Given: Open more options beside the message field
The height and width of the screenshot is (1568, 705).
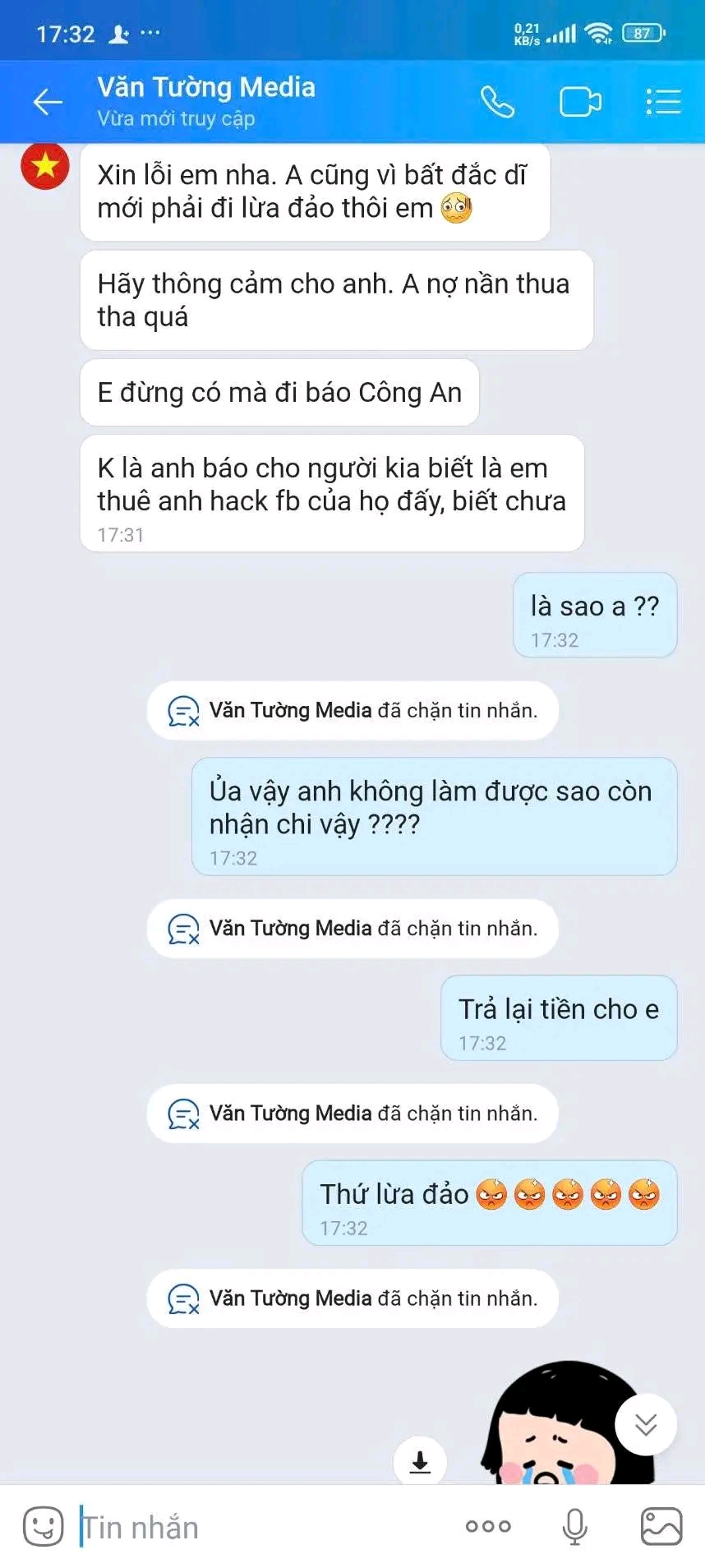Looking at the screenshot, I should point(486,1526).
